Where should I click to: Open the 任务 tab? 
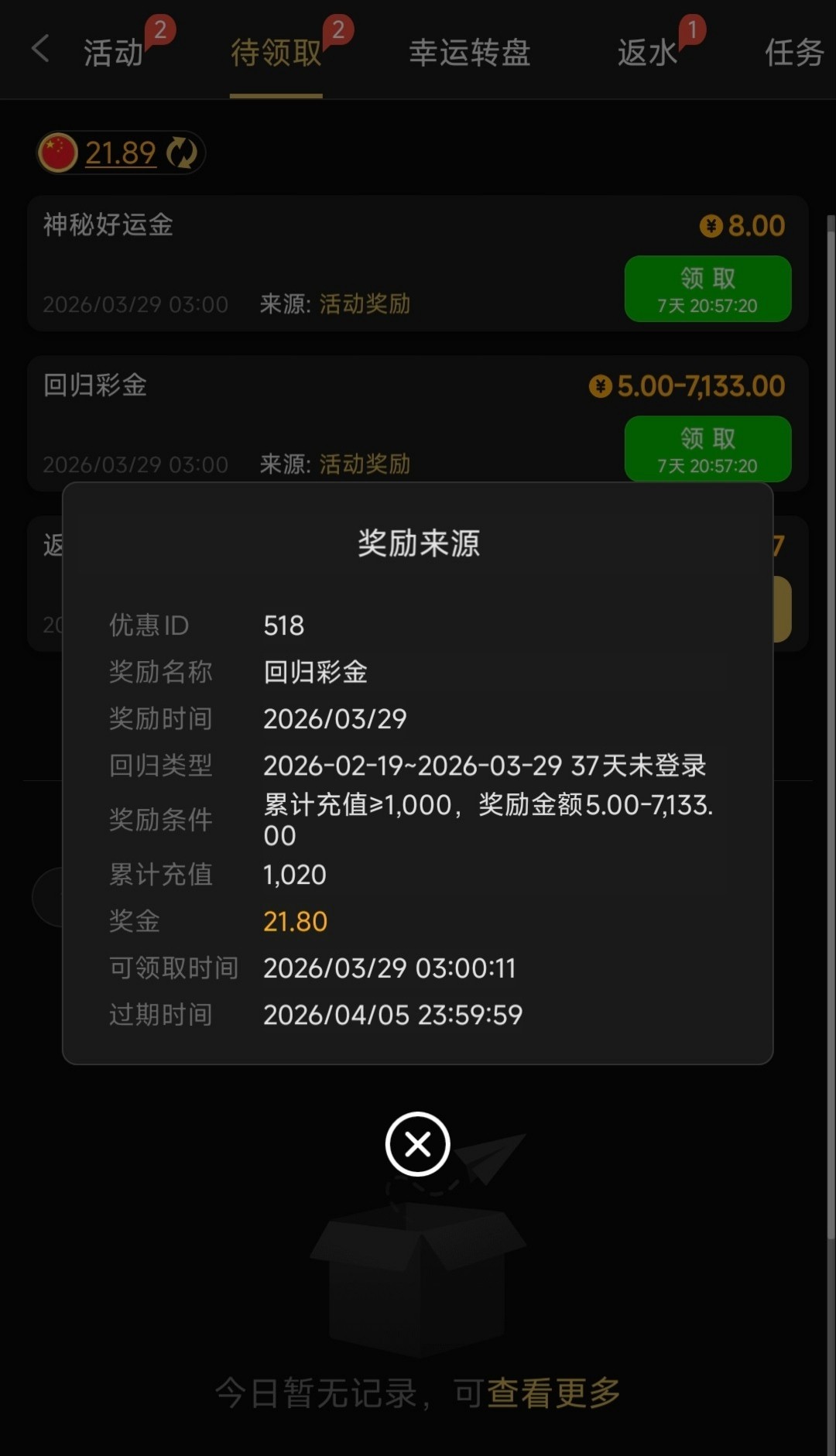click(793, 53)
